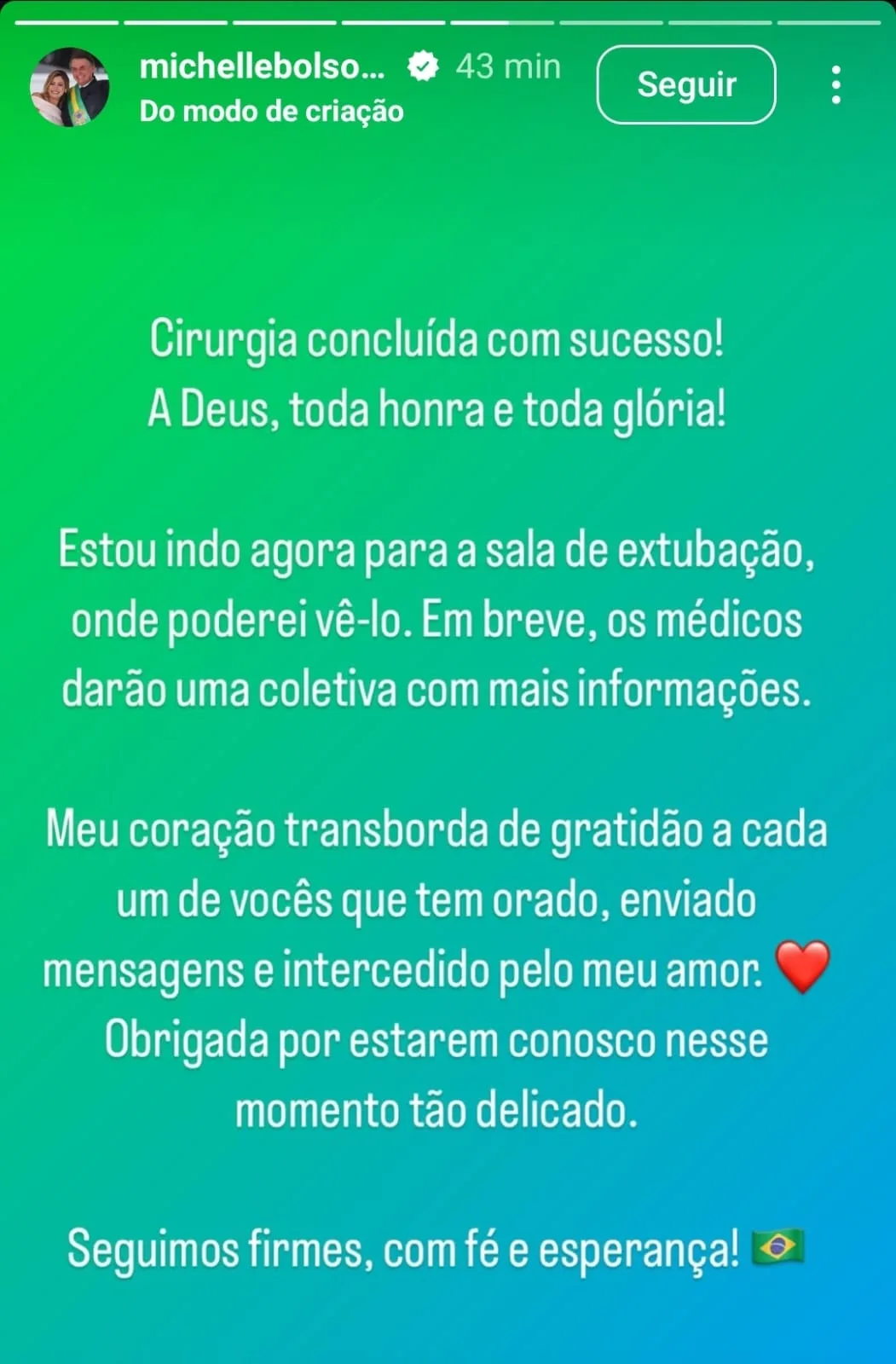Screen dimensions: 896x1364
Task: Open the michellebolso... profile username
Action: coord(262,66)
